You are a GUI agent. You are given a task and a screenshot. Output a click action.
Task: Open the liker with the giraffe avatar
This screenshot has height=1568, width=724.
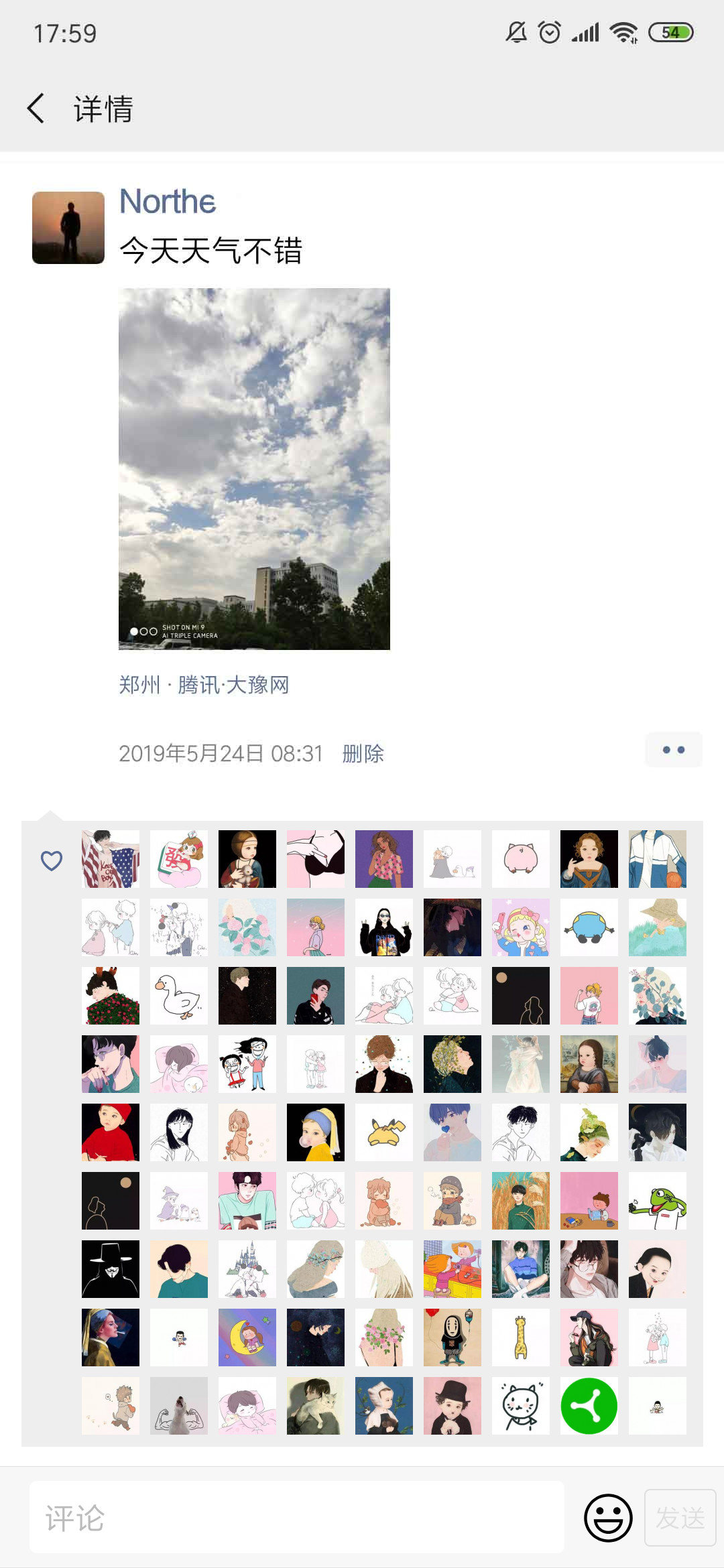coord(521,1337)
